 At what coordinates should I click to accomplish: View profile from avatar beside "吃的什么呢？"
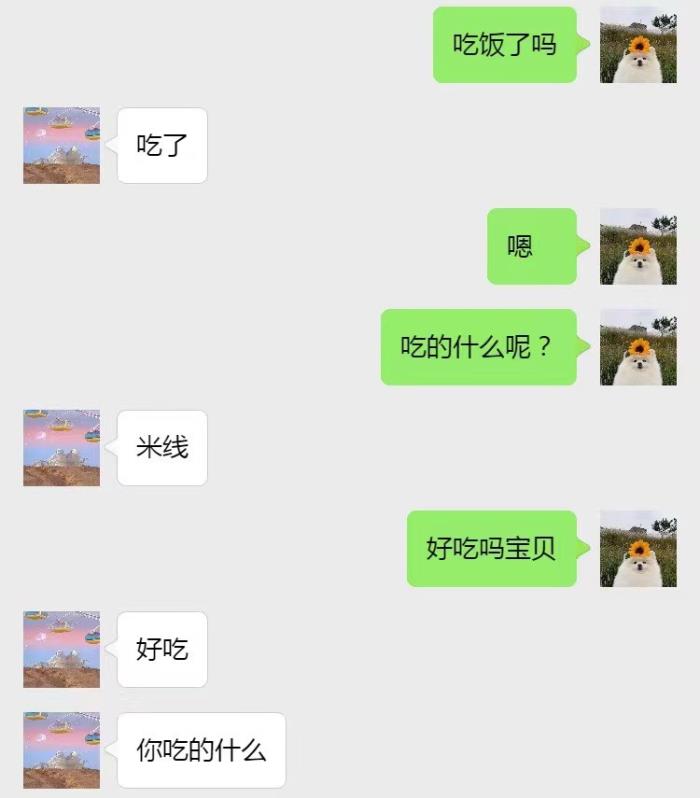[638, 347]
